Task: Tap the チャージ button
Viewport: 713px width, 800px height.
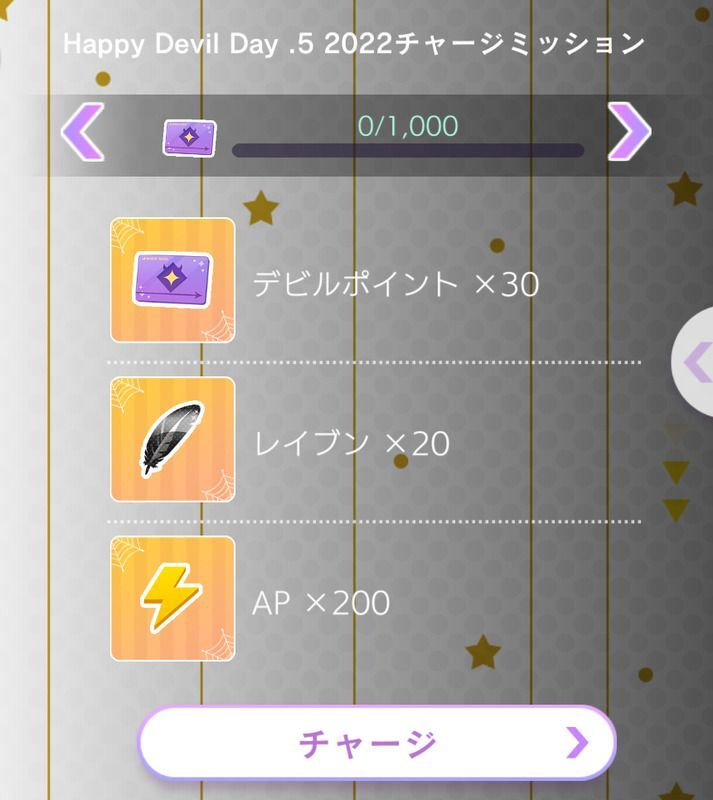Action: [x=376, y=743]
